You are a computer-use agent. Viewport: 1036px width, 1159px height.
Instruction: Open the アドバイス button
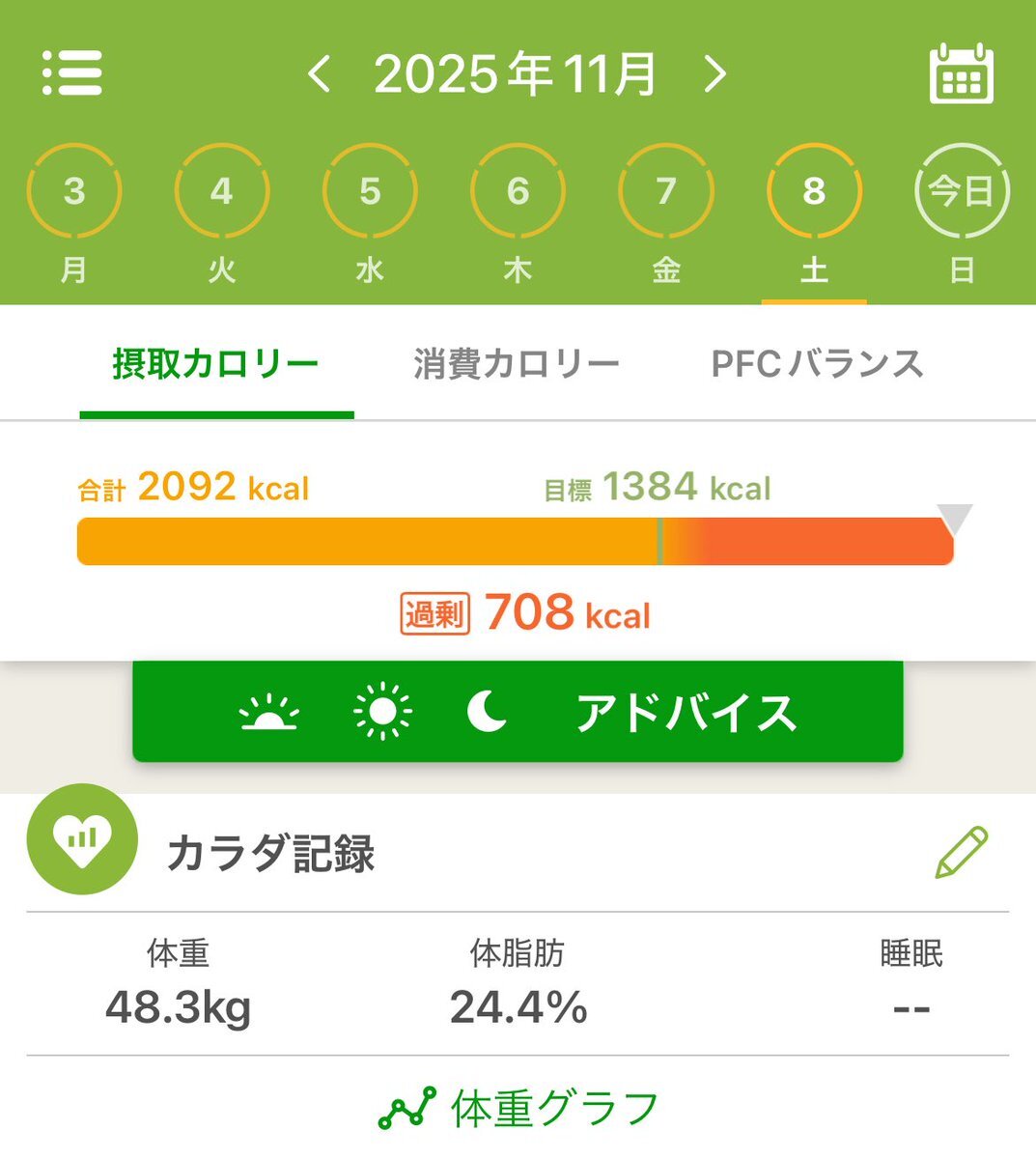coord(518,713)
